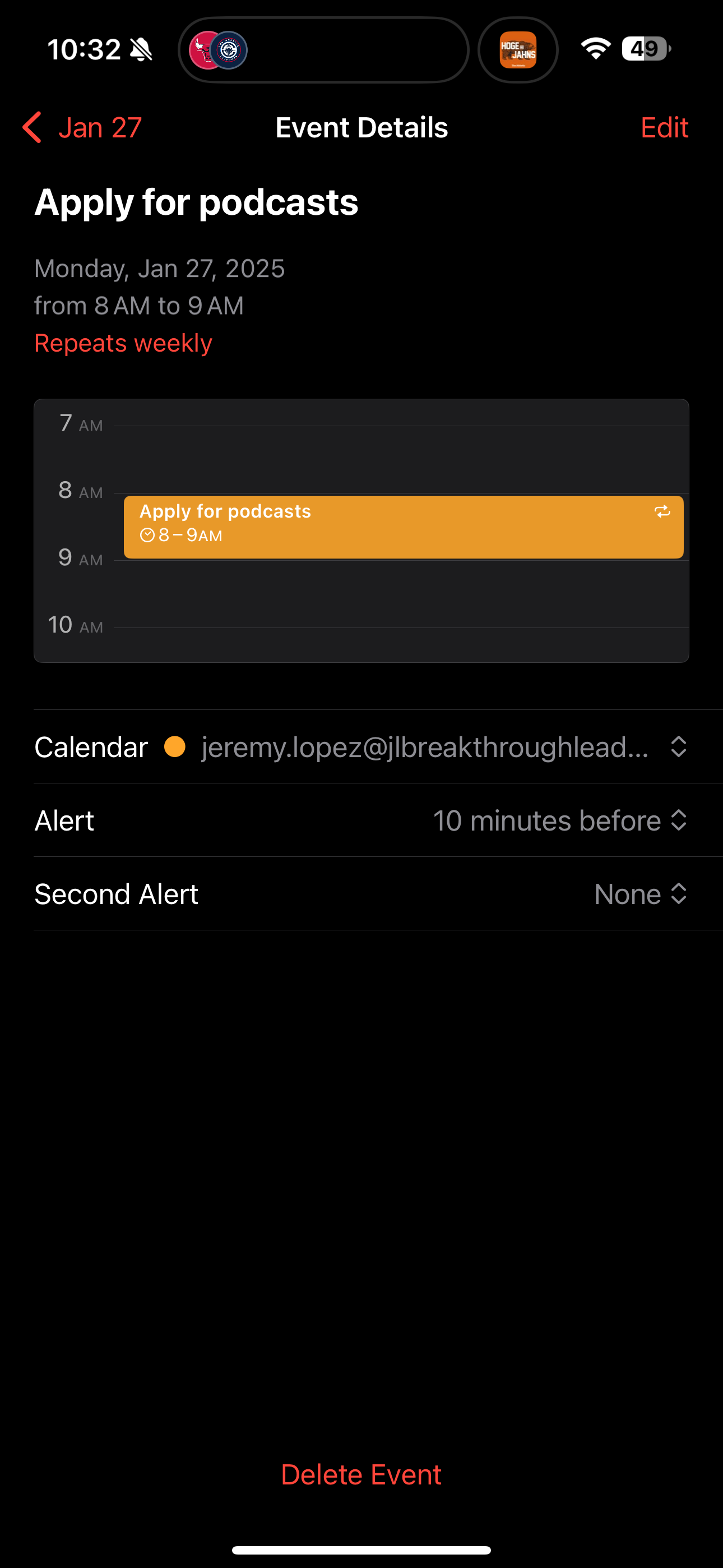723x1568 pixels.
Task: Tap the Alert row label
Action: [64, 820]
